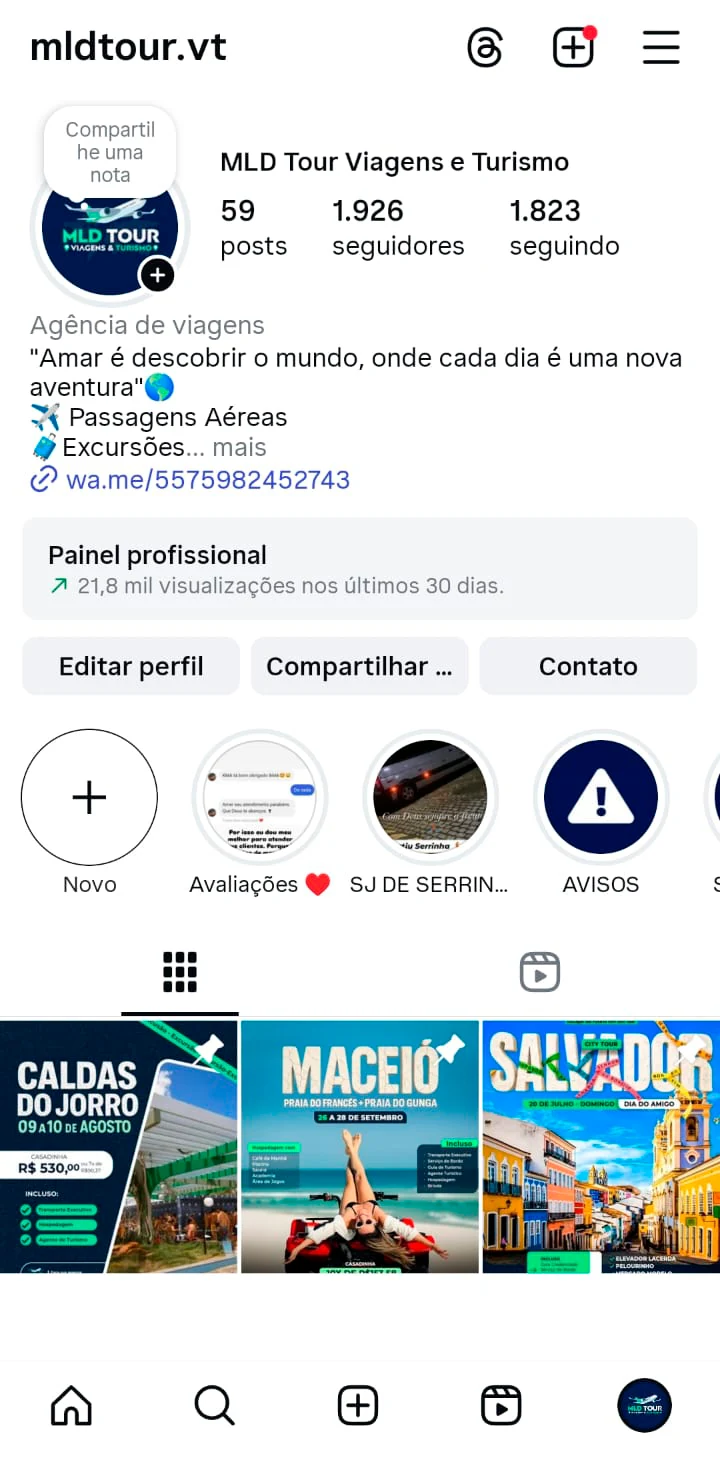Switch to the posts grid tab

click(180, 970)
